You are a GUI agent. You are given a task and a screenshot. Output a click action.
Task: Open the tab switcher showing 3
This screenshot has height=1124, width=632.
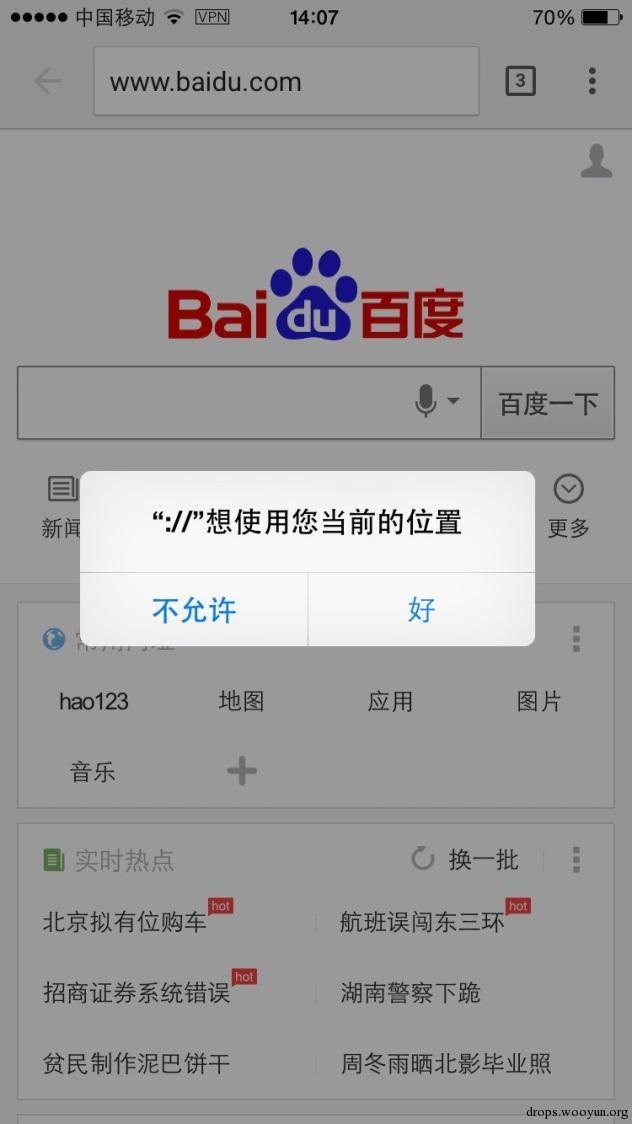[x=520, y=81]
